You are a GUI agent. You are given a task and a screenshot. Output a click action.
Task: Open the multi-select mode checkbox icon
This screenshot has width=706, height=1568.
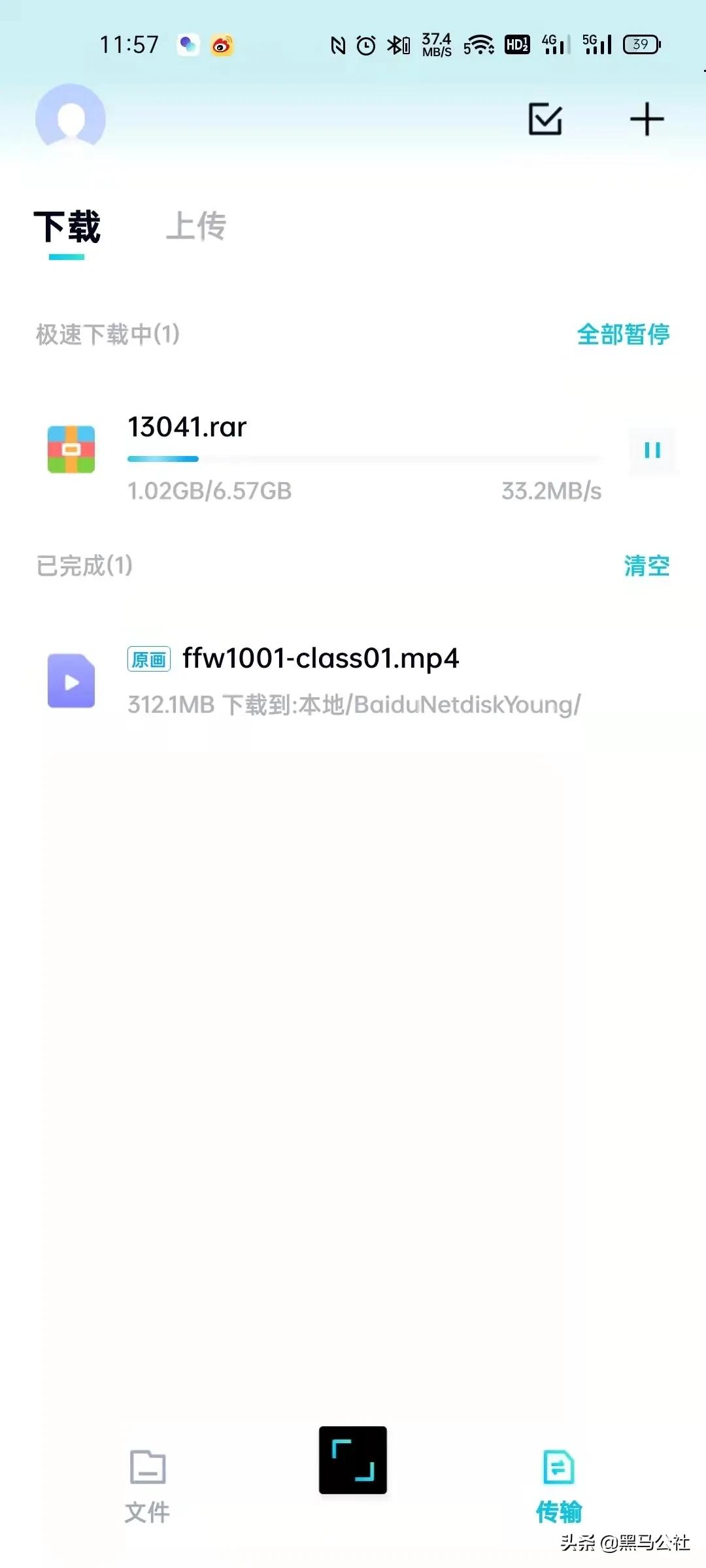(543, 119)
